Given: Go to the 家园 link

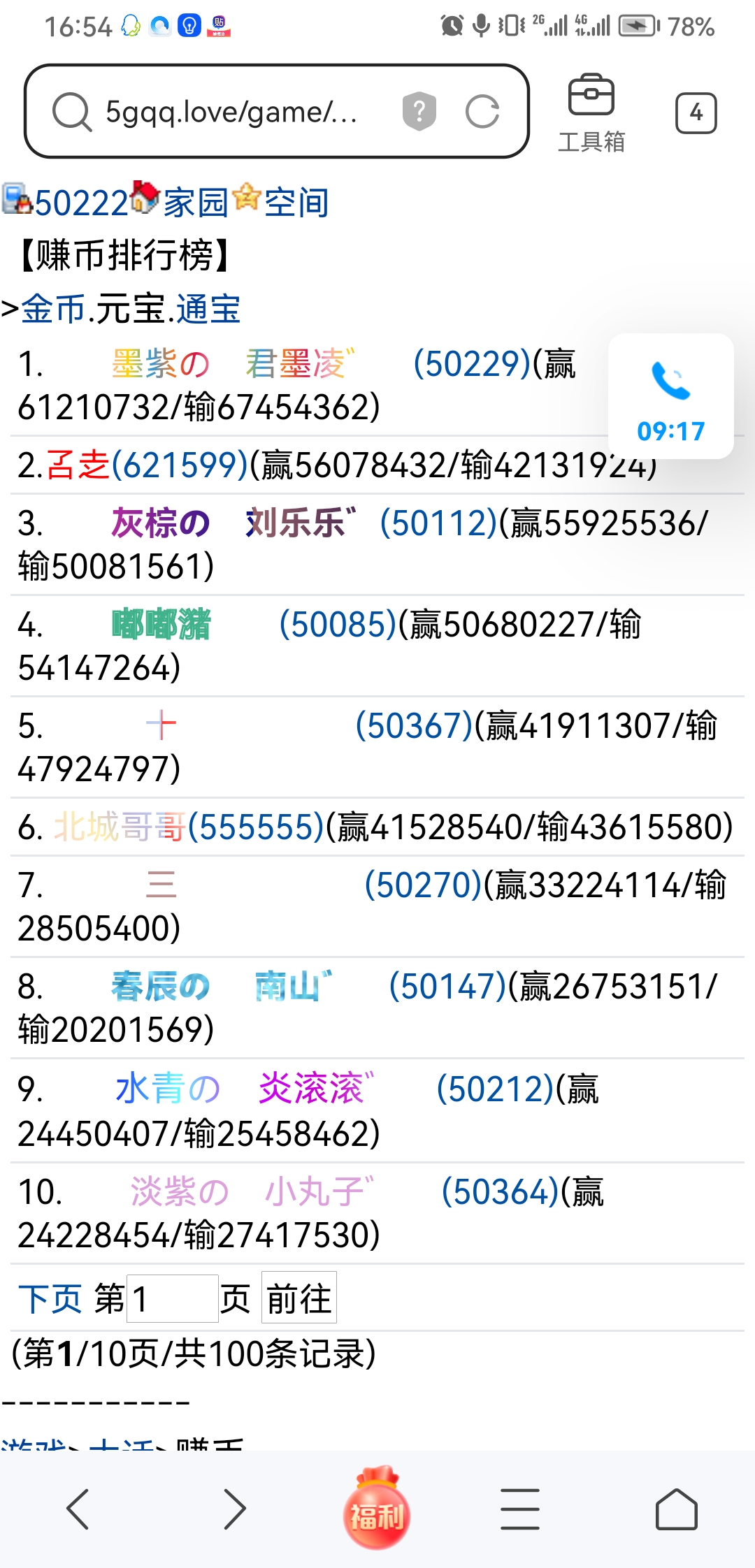Looking at the screenshot, I should [x=195, y=203].
